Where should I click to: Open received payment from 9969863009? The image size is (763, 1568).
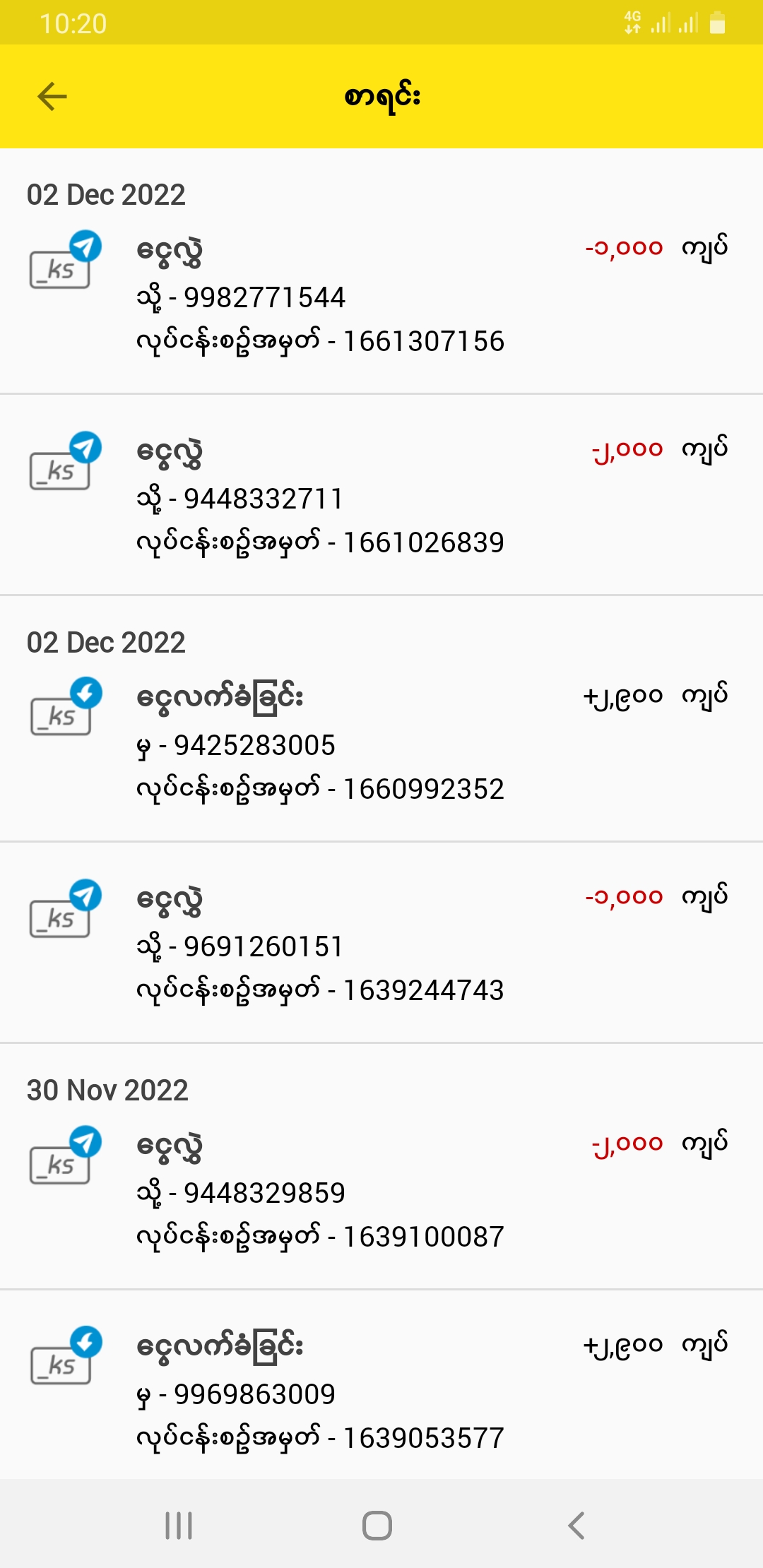tap(381, 1393)
